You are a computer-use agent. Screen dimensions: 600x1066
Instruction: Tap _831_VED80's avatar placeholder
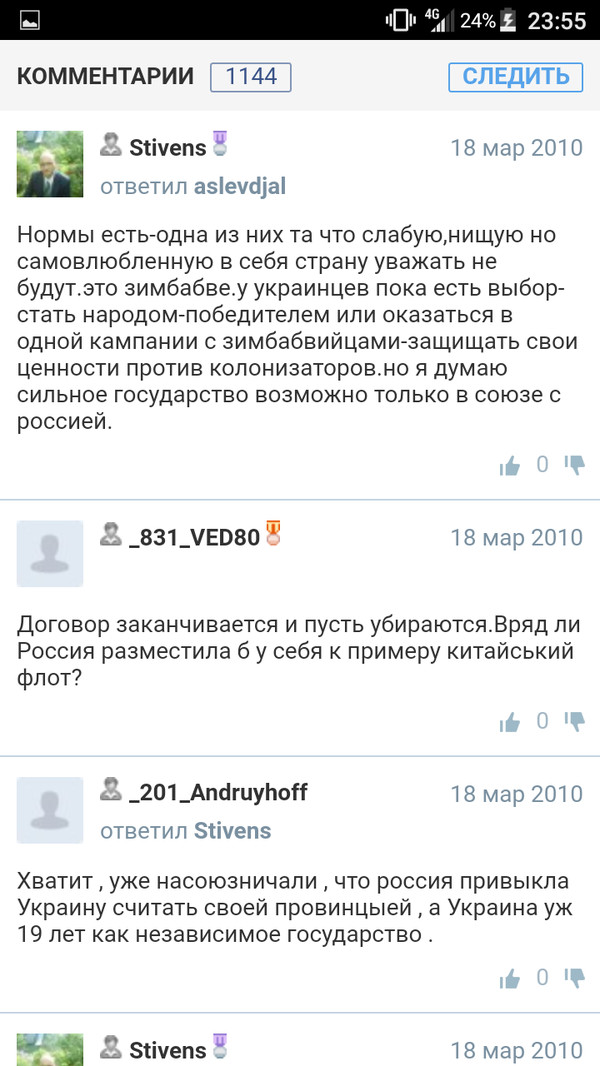50,553
